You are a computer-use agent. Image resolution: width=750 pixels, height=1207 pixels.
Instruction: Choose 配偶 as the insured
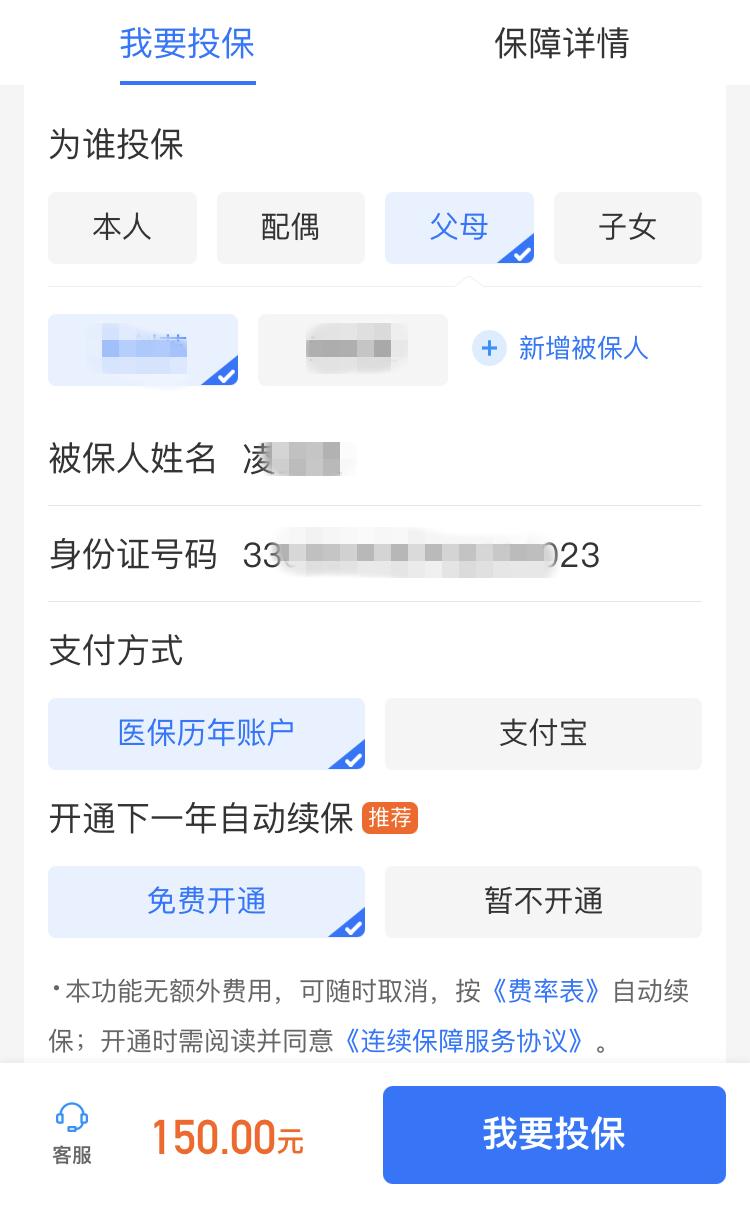(290, 228)
